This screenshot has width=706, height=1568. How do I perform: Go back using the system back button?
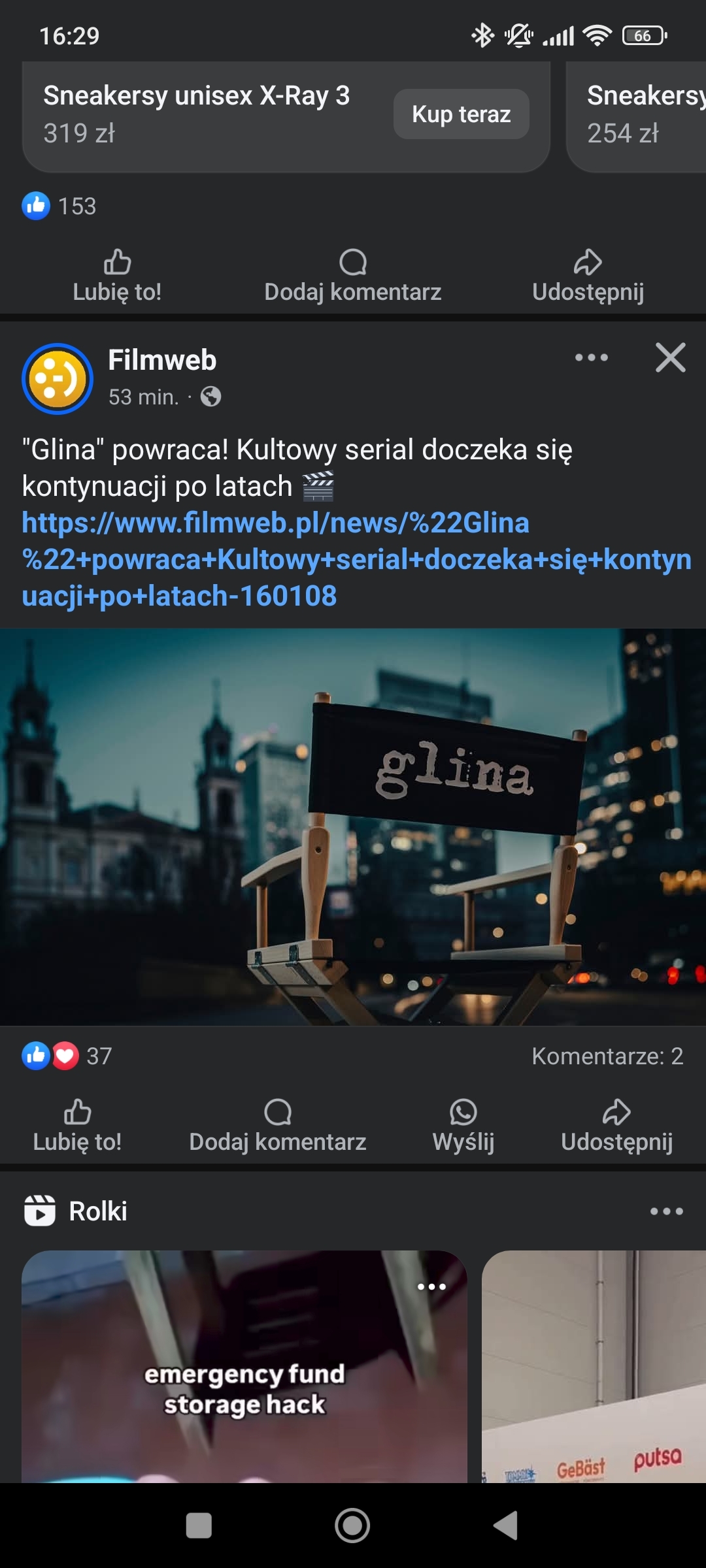pyautogui.click(x=505, y=1526)
